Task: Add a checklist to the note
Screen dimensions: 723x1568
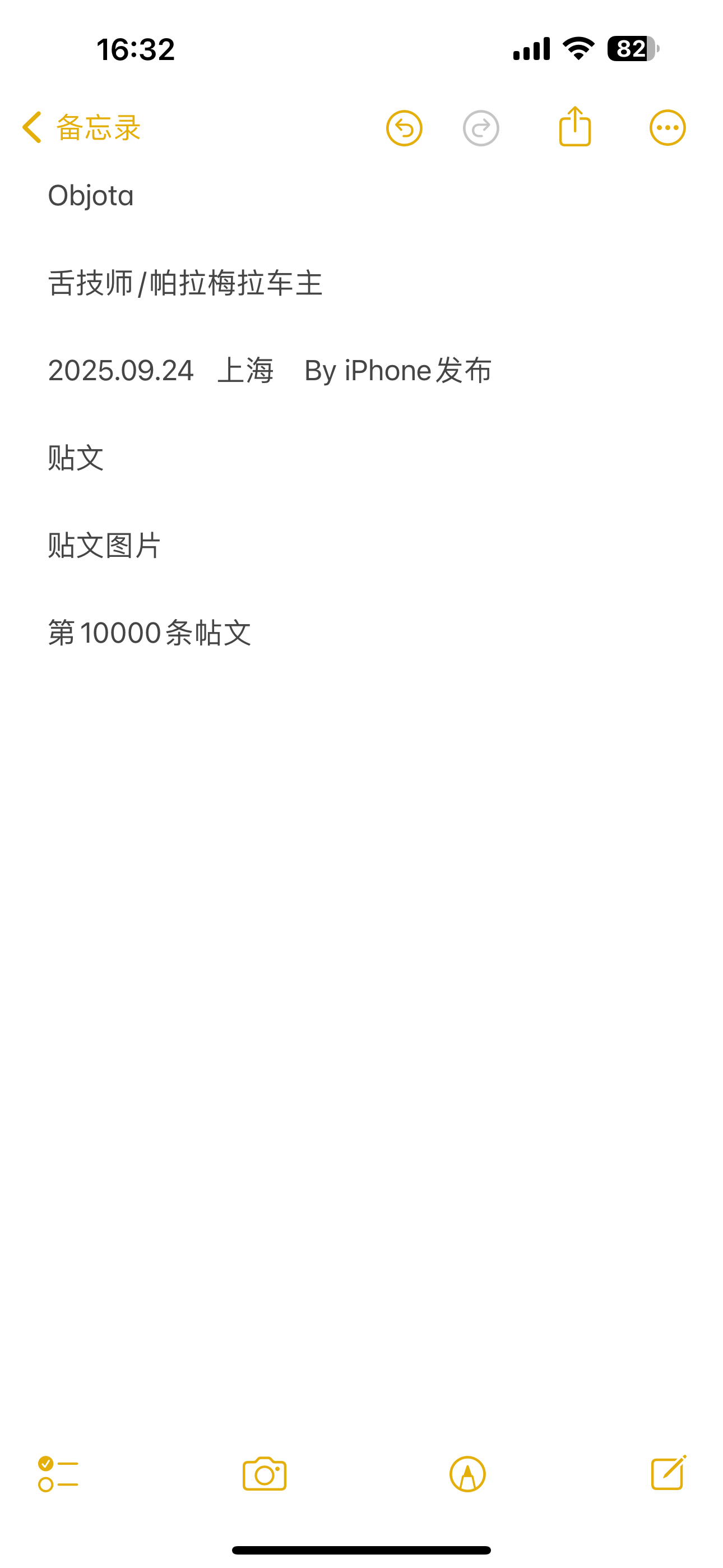Action: [58, 1474]
